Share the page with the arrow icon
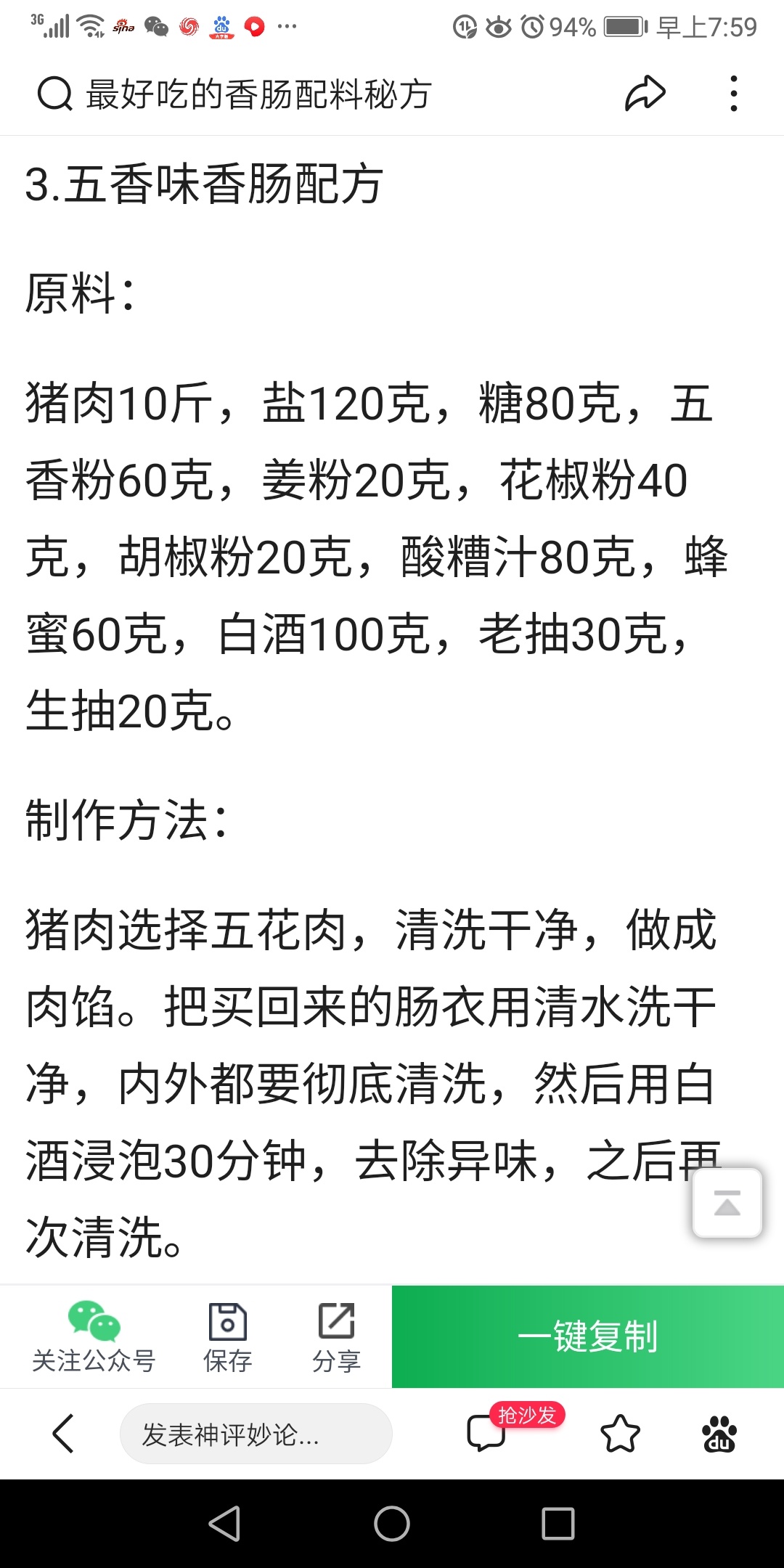Image resolution: width=784 pixels, height=1568 pixels. click(645, 94)
